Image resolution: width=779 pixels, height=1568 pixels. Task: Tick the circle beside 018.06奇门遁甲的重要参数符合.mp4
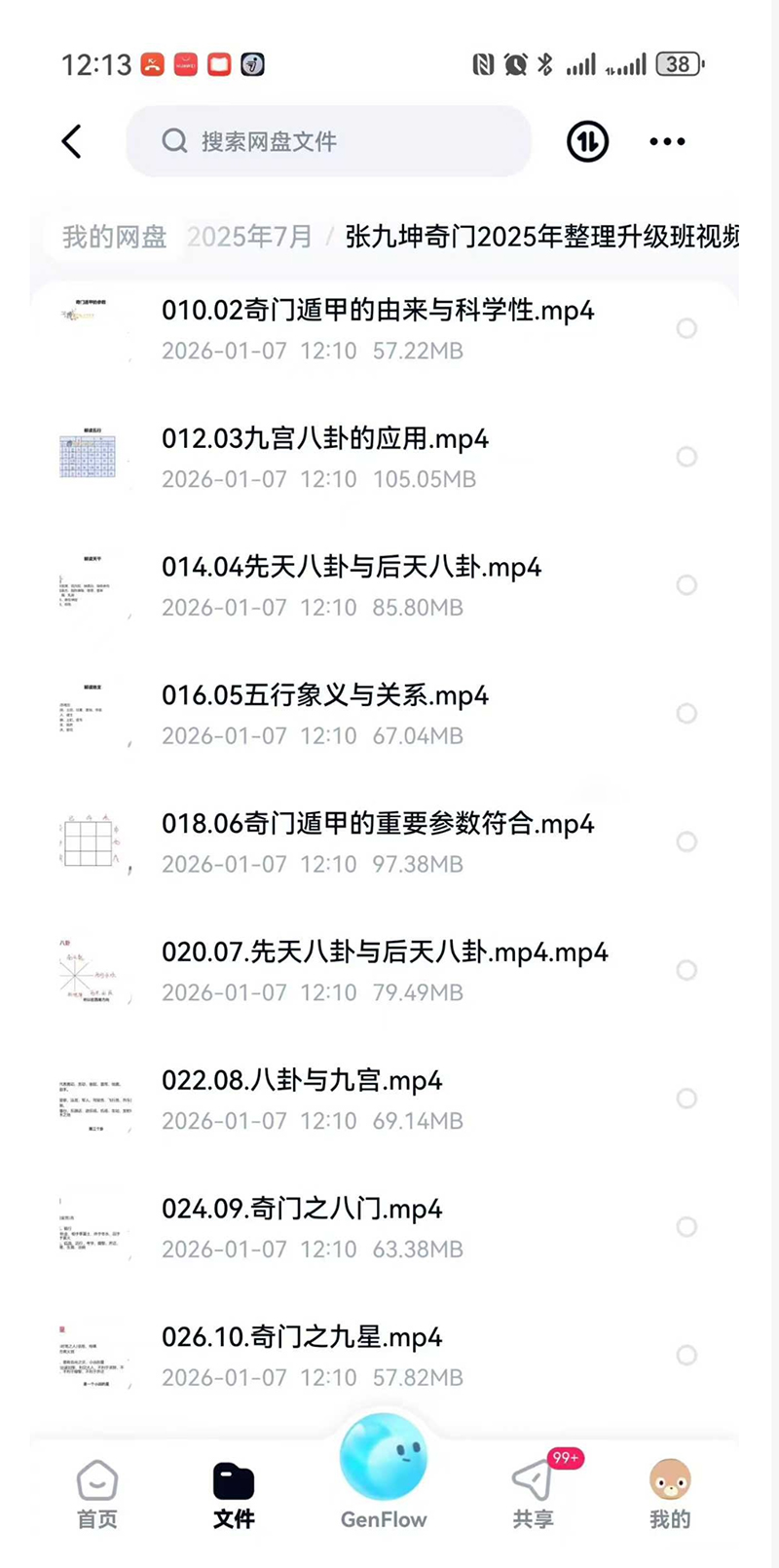tap(686, 841)
